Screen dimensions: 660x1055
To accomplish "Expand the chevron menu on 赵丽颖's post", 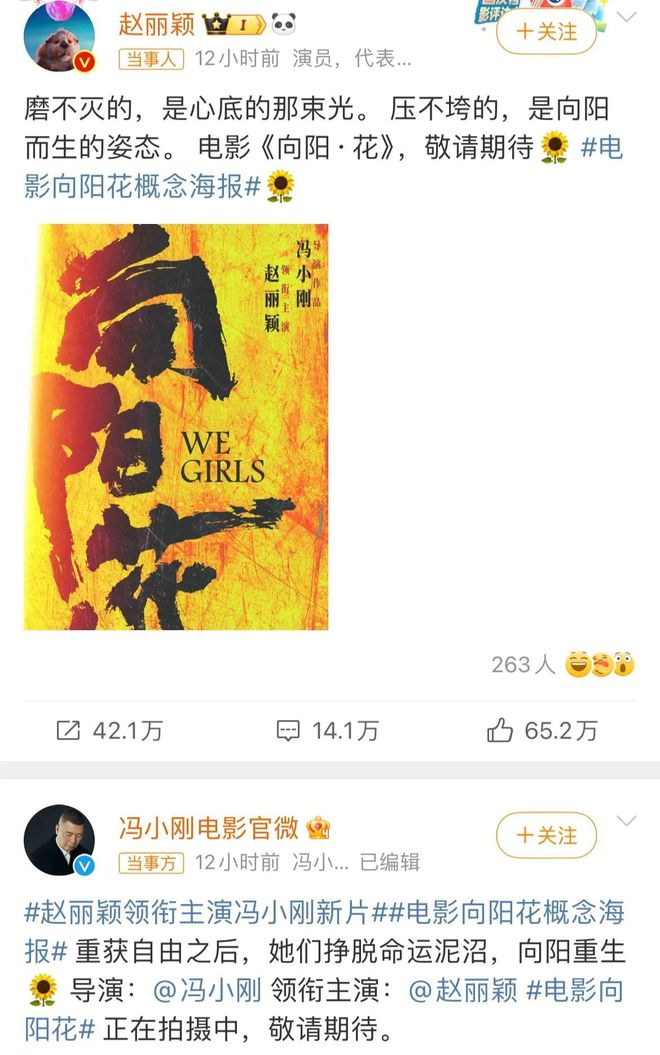I will (627, 19).
